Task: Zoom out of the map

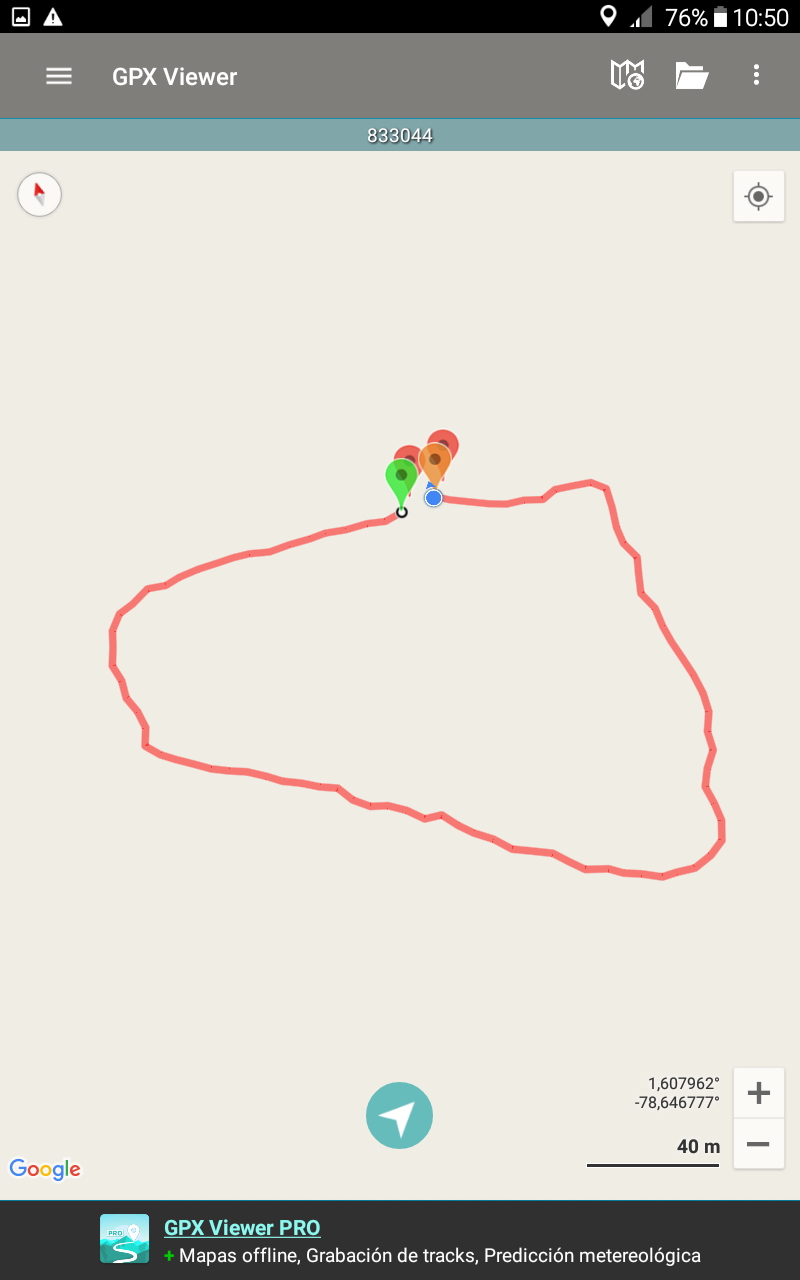Action: pyautogui.click(x=758, y=1144)
